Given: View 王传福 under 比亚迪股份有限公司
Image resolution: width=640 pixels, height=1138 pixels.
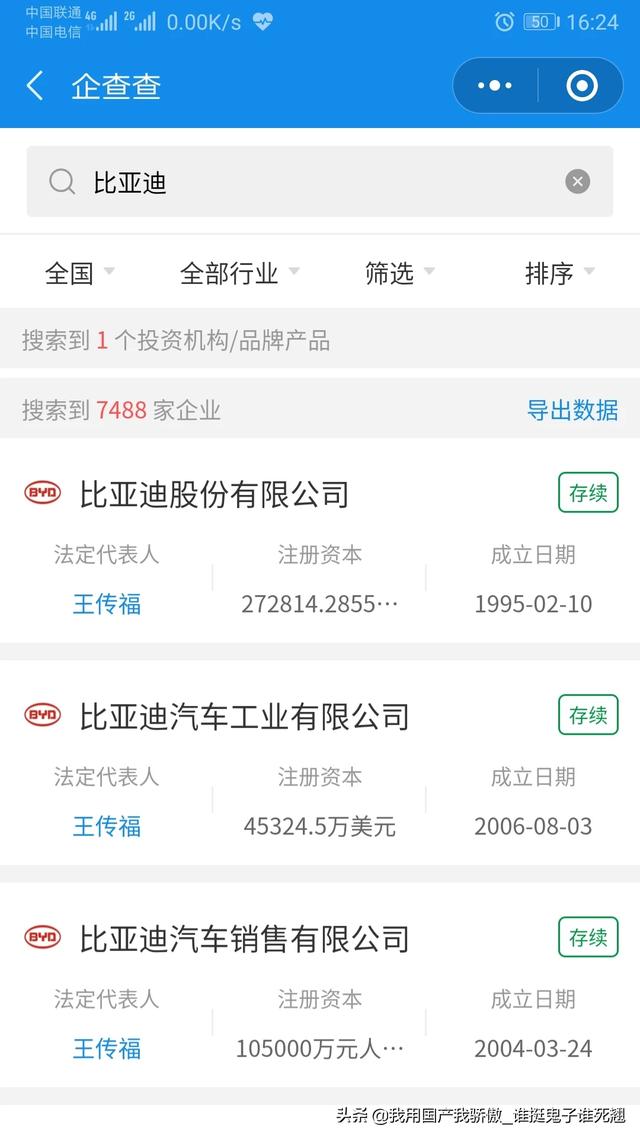Looking at the screenshot, I should click(107, 604).
